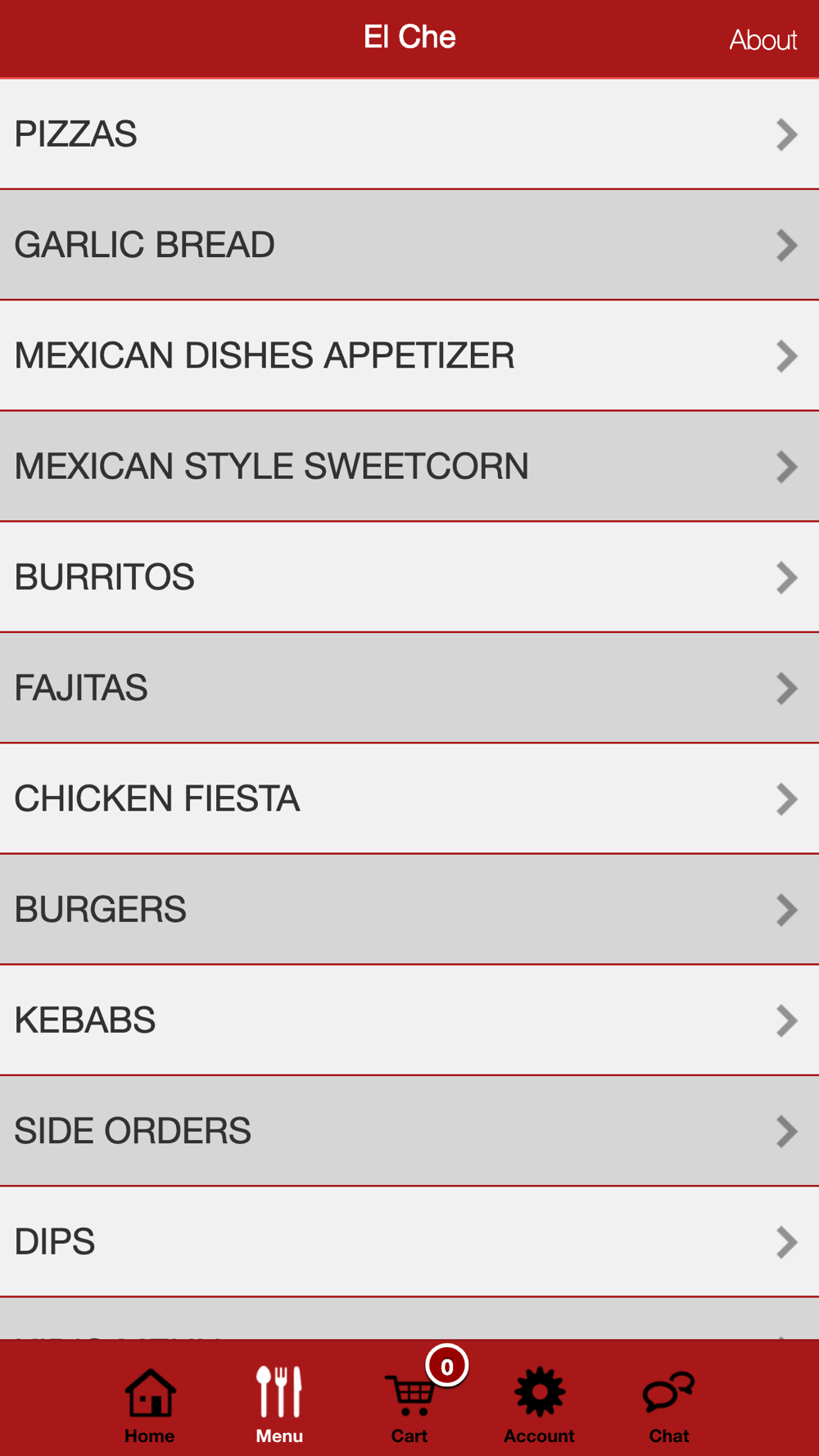
Task: Go to the Home tab
Action: pyautogui.click(x=150, y=1404)
